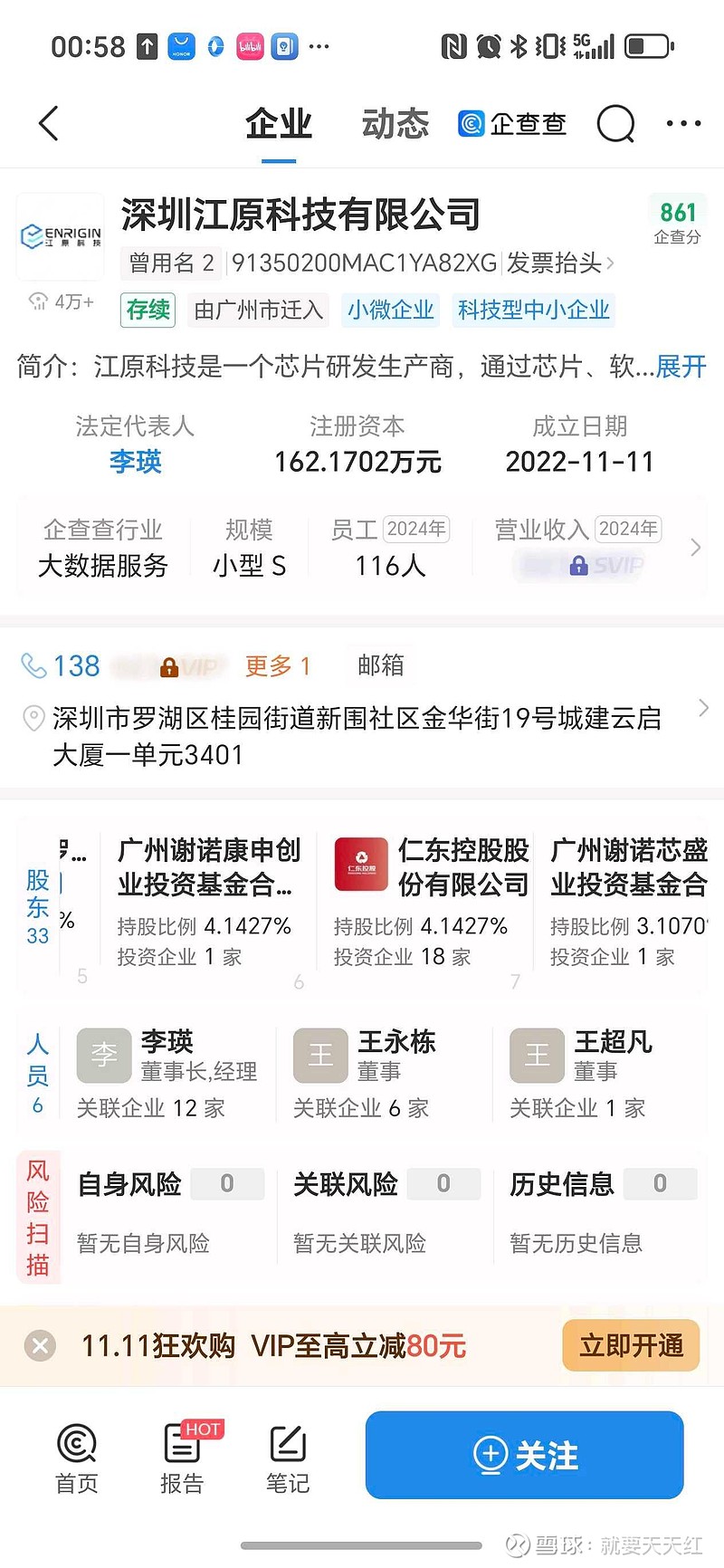Dismiss the 11.11 promo banner
This screenshot has height=1568, width=724.
(40, 1346)
